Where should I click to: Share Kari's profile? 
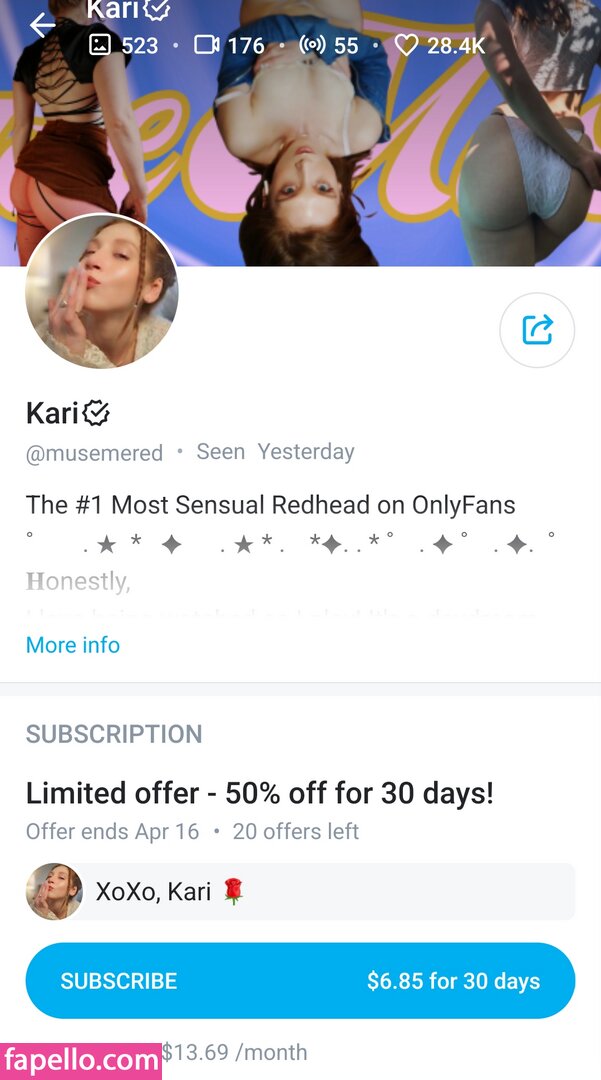tap(537, 330)
